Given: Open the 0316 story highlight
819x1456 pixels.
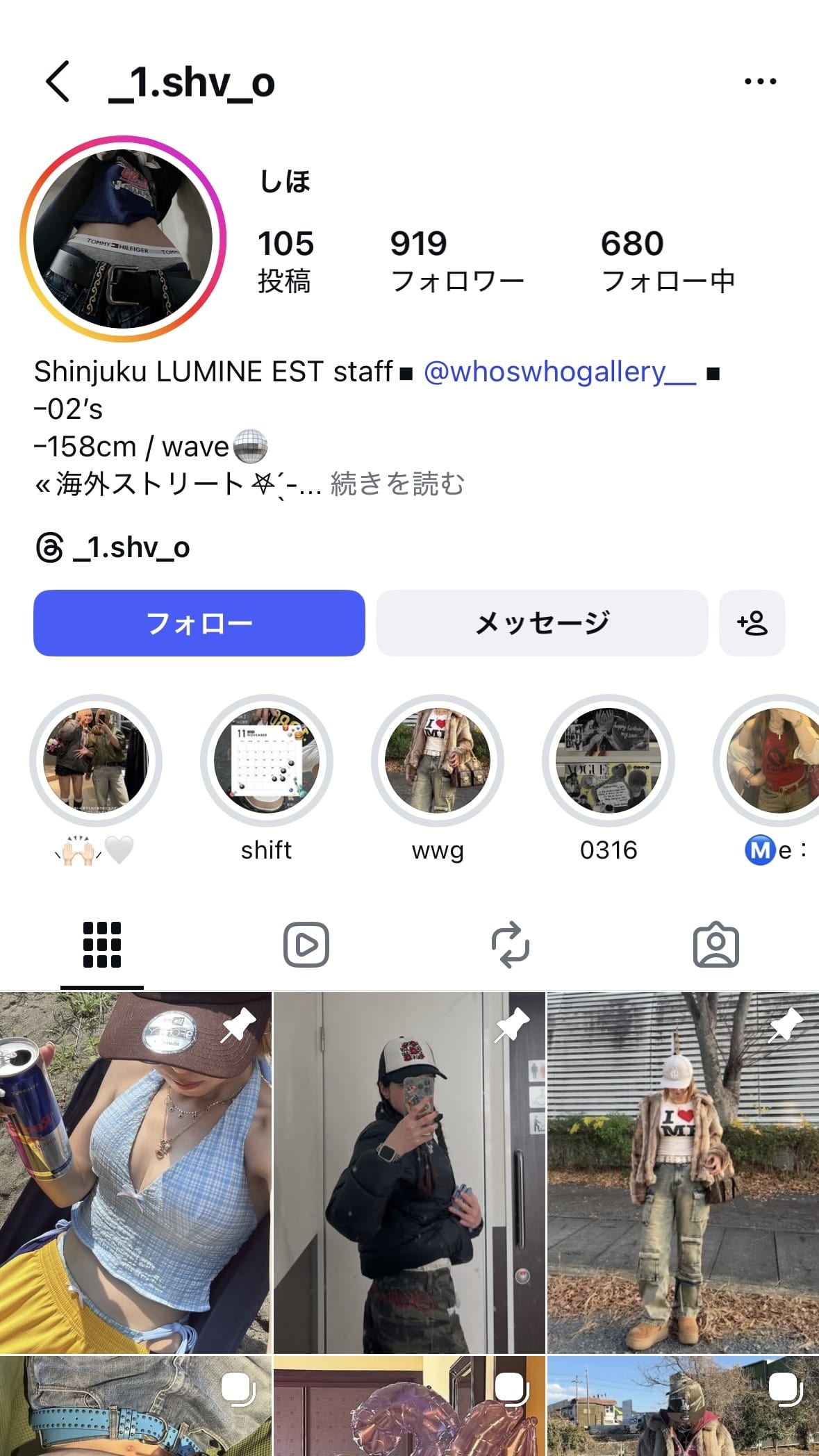Looking at the screenshot, I should pos(609,761).
